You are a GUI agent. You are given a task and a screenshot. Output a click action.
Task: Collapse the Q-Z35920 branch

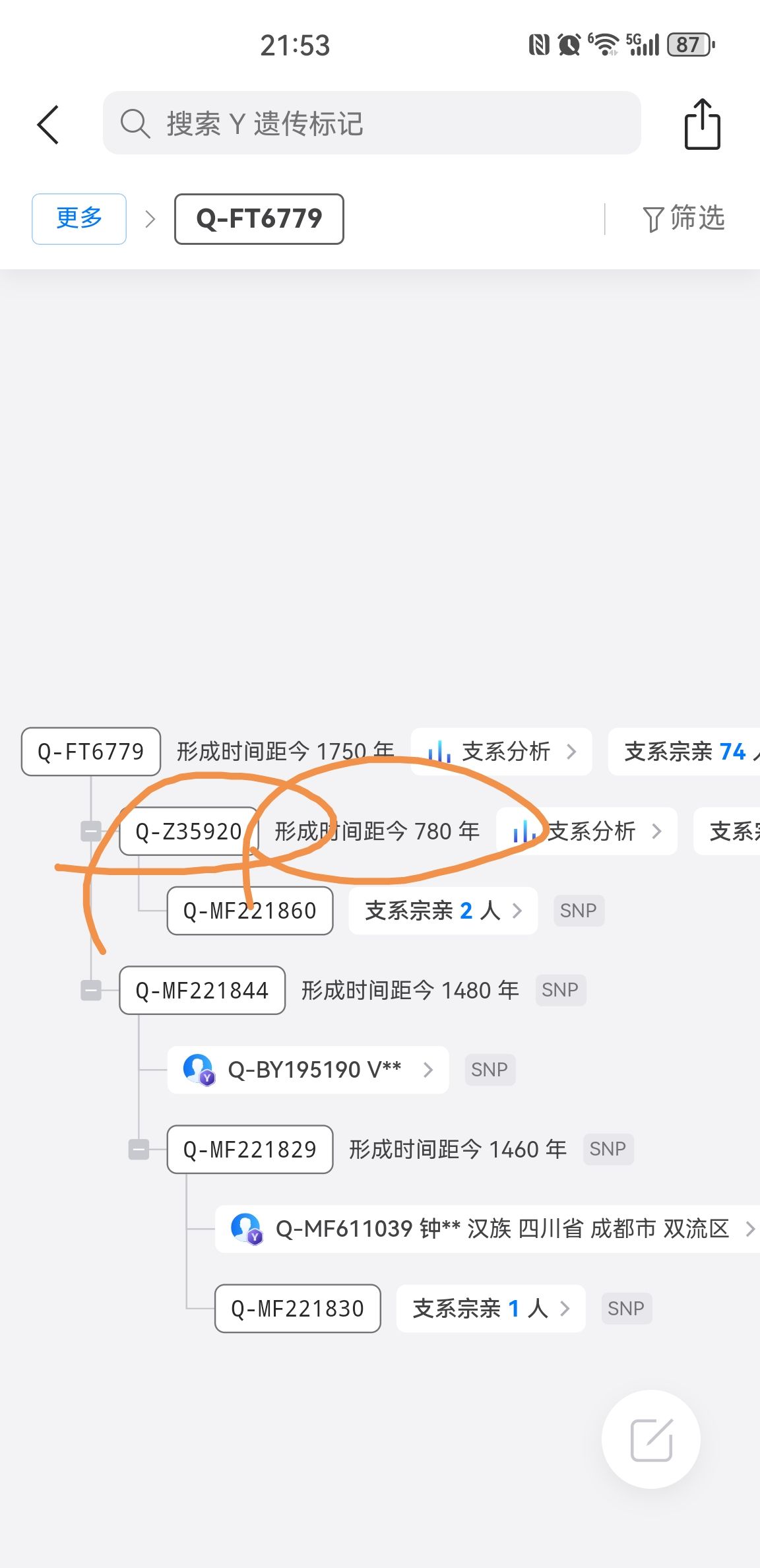coord(91,831)
